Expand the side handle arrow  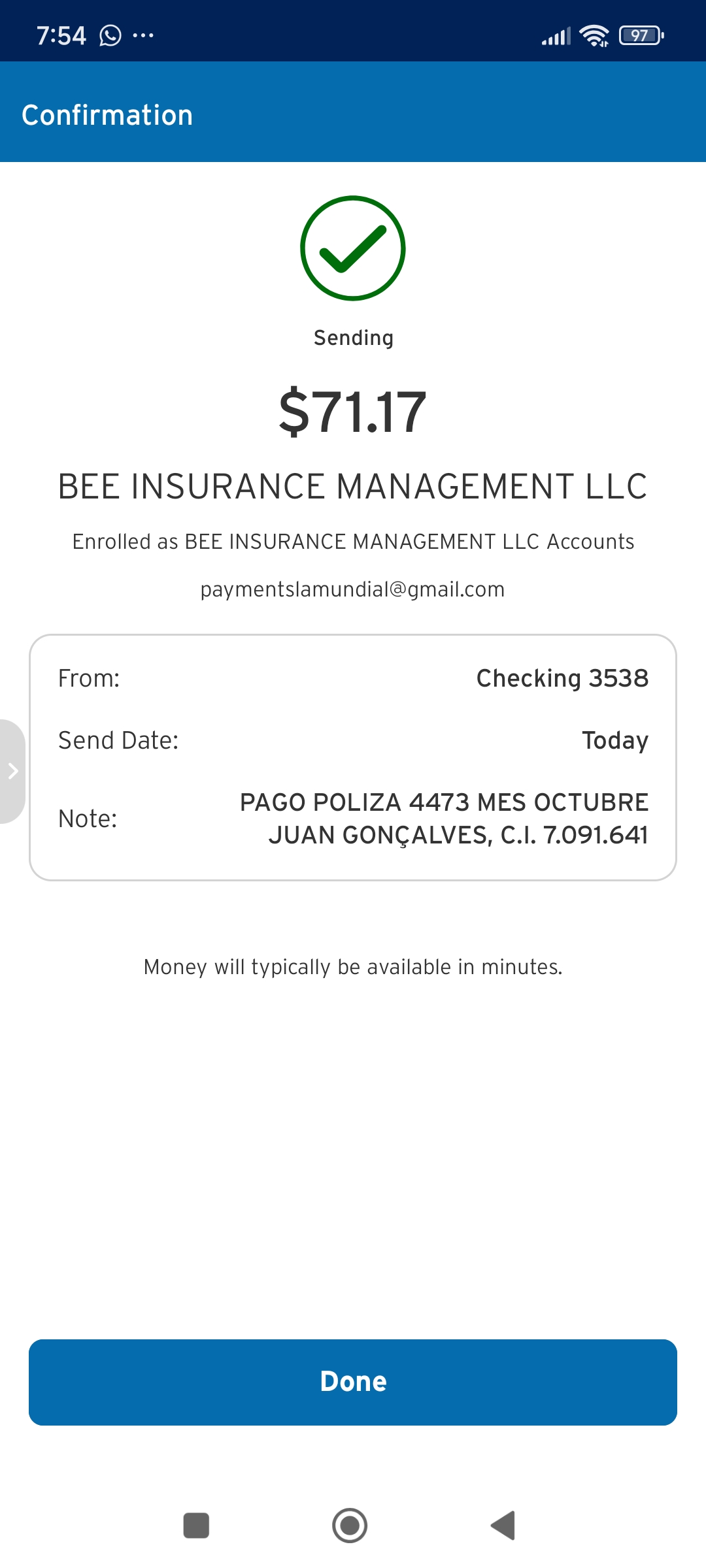click(x=12, y=772)
